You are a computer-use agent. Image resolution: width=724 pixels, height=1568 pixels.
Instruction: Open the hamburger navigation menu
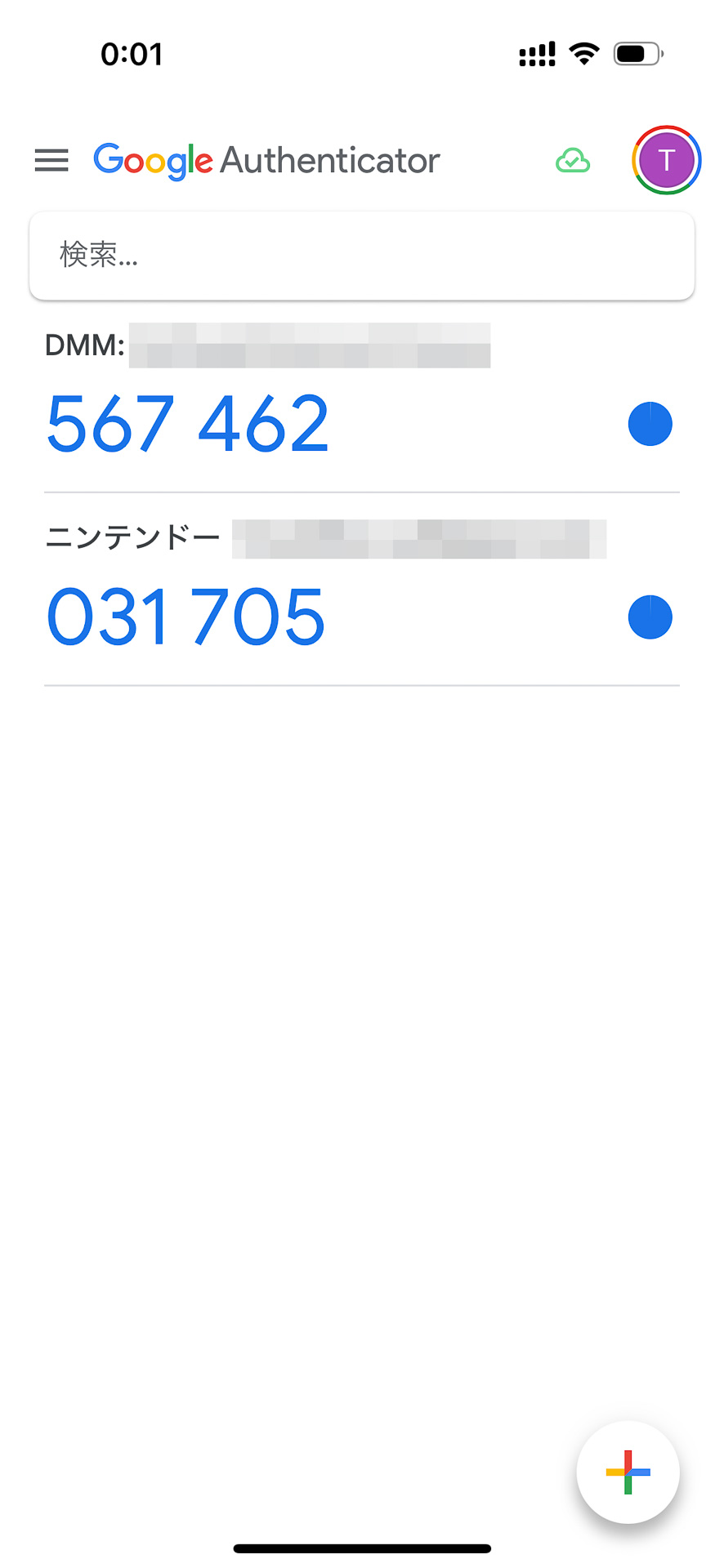click(51, 161)
